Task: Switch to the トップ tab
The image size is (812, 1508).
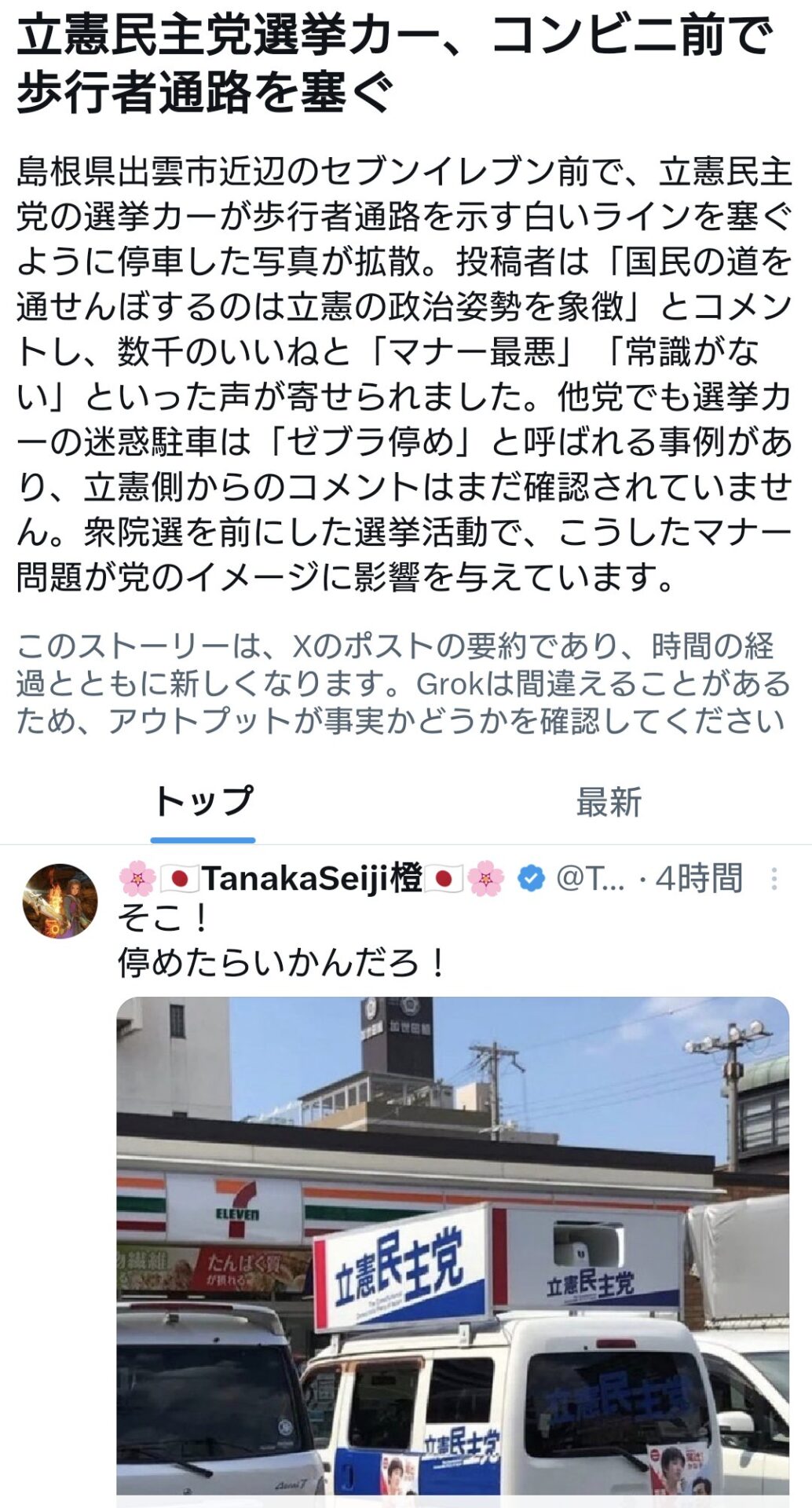Action: 203,803
